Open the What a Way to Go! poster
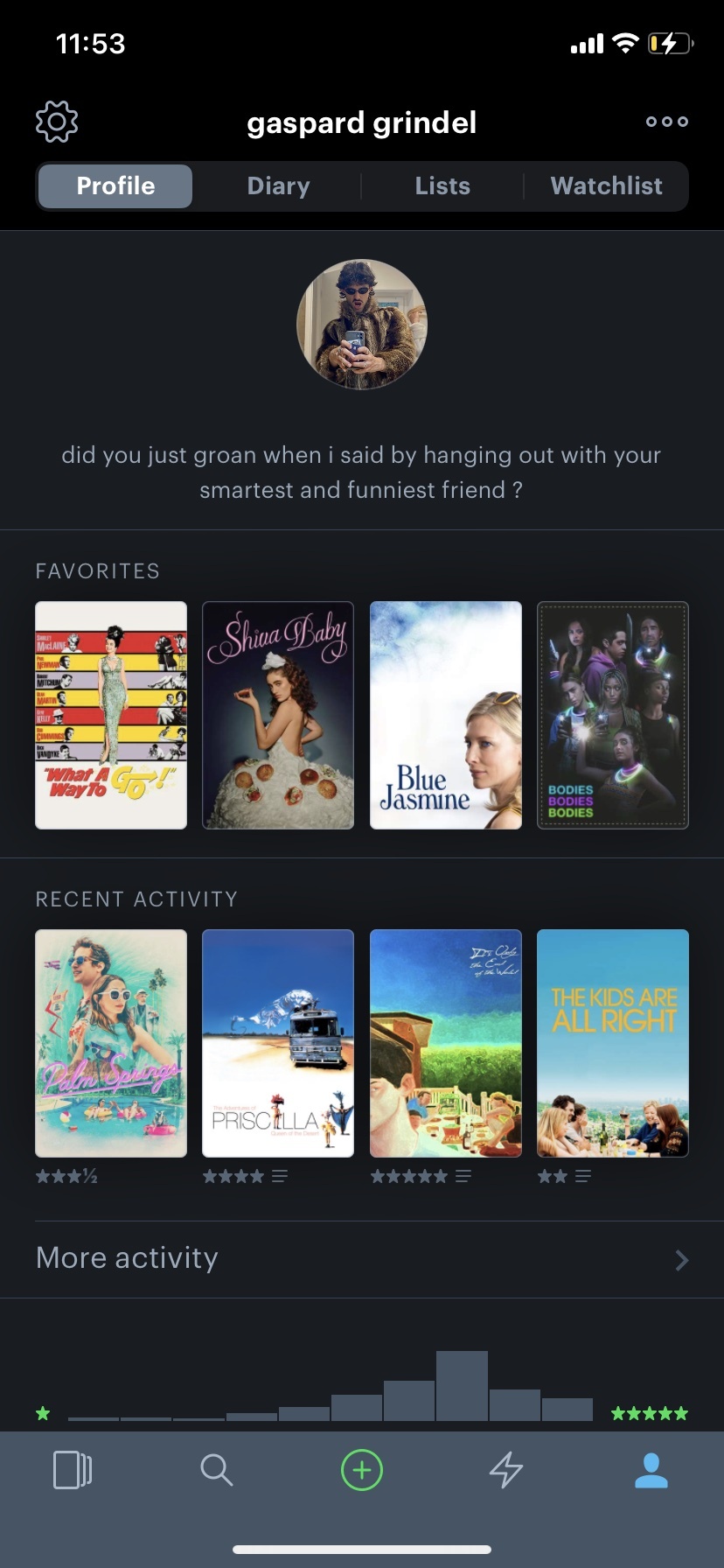This screenshot has width=724, height=1568. pos(111,715)
